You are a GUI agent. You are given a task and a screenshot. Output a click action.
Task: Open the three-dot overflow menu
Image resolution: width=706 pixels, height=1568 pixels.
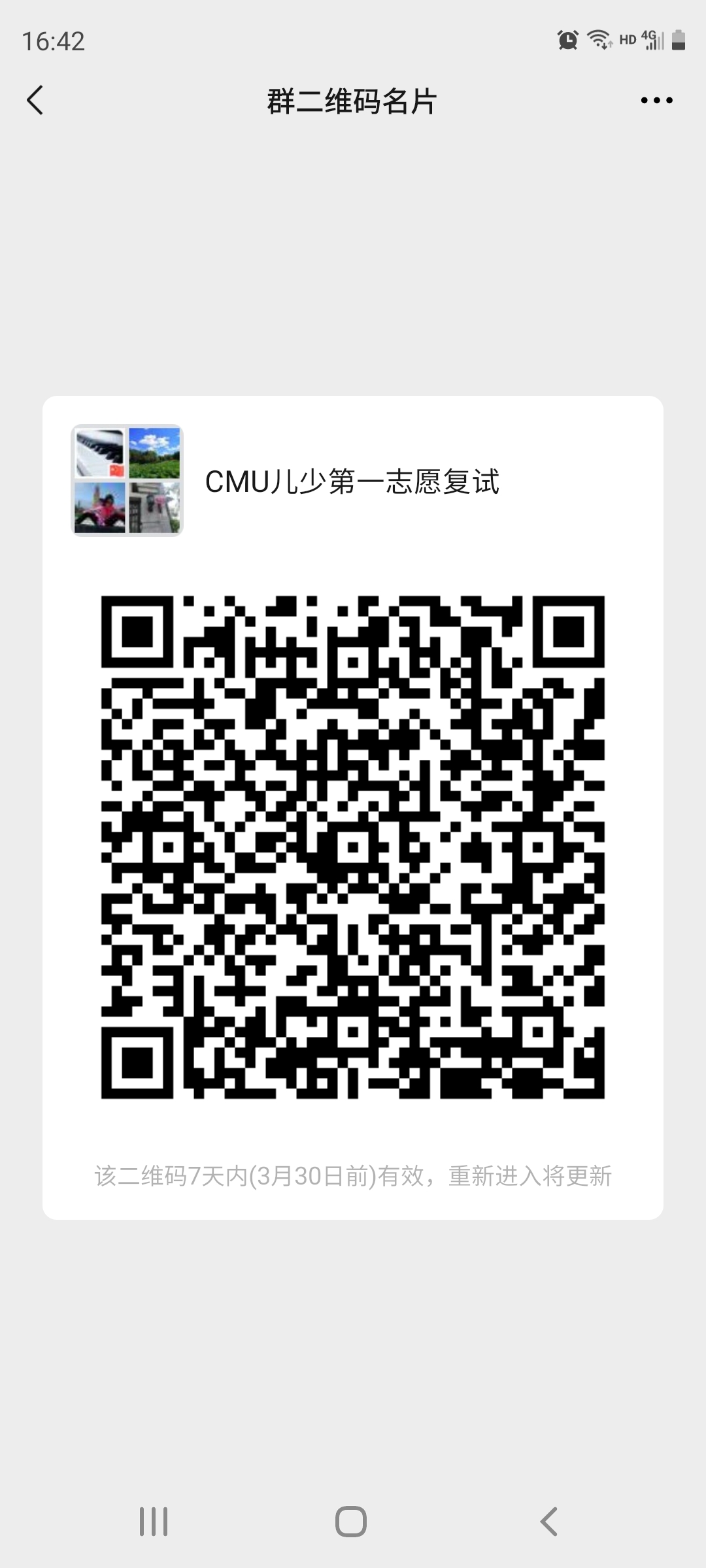click(656, 101)
